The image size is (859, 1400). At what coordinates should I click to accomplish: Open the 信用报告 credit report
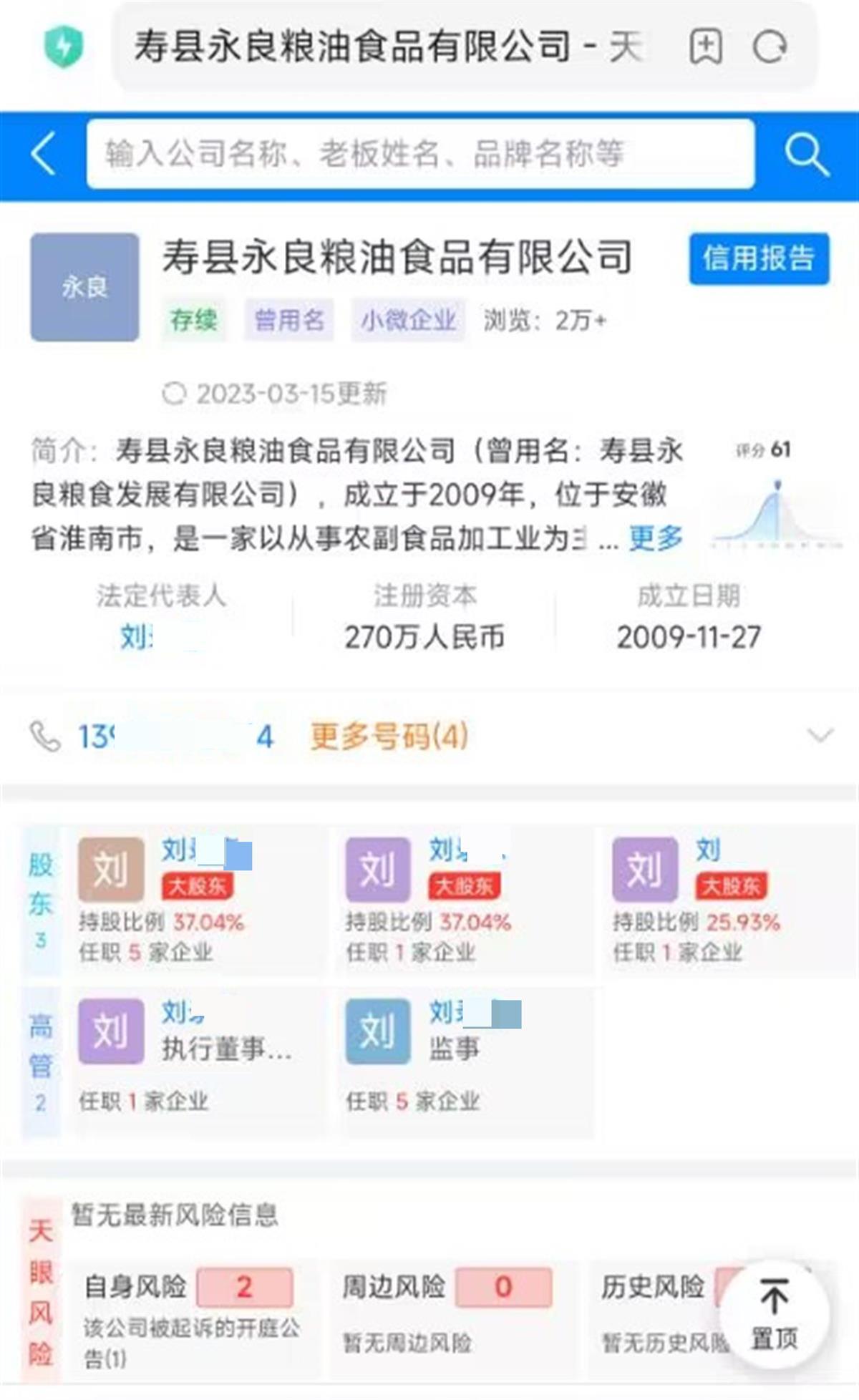tap(759, 258)
